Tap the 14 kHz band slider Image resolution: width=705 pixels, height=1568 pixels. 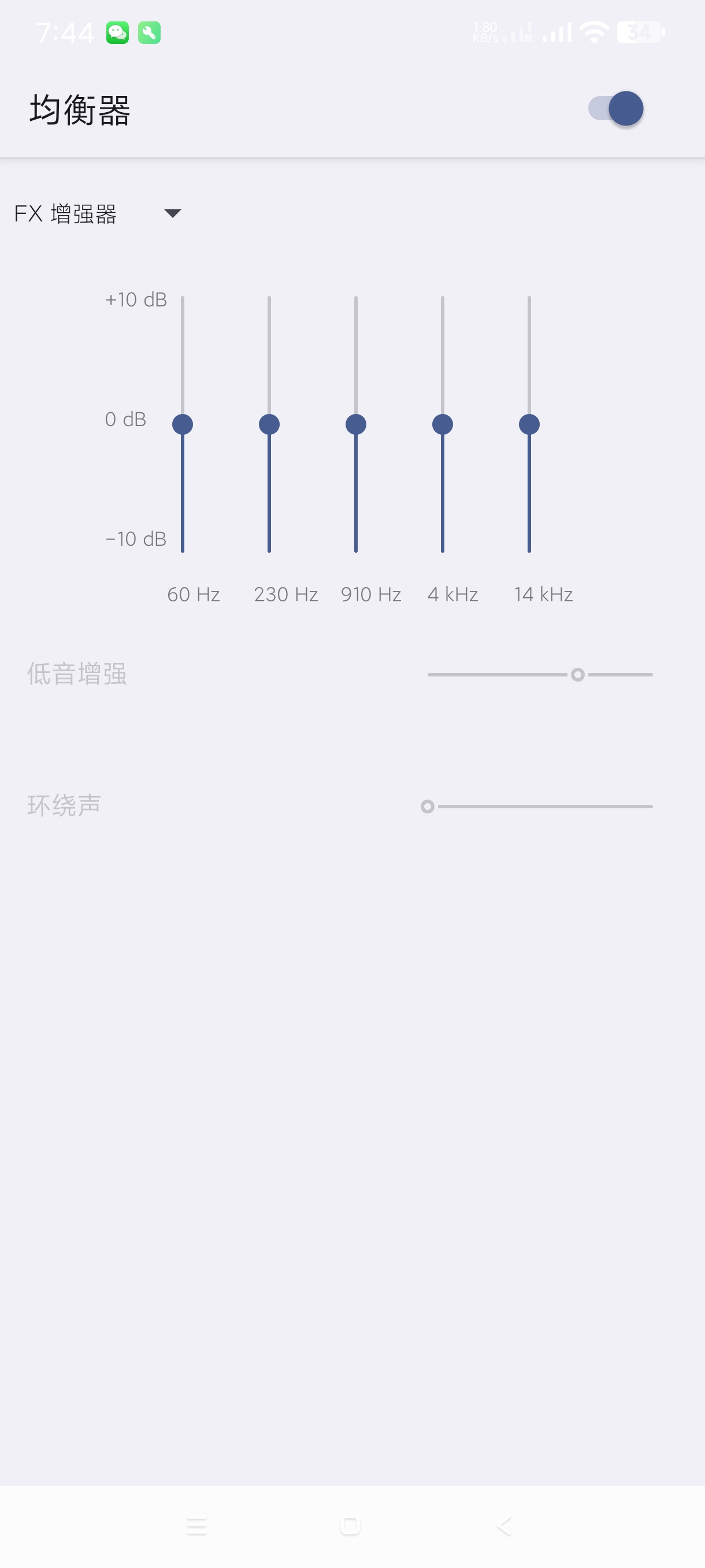point(529,424)
